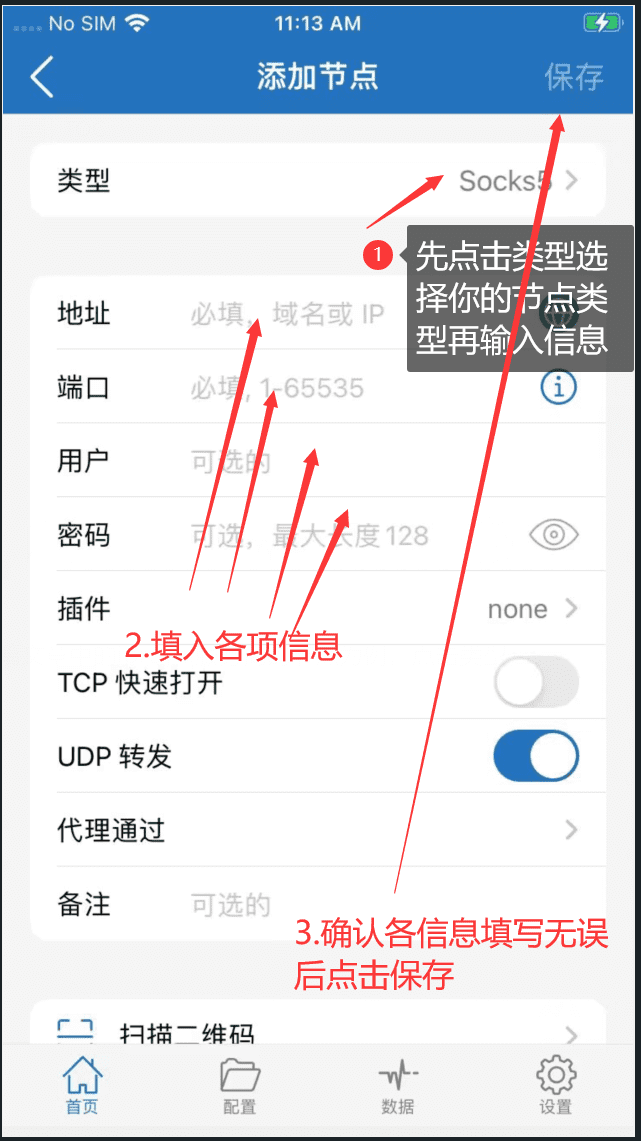
Task: Open the 类型 row showing Socks5
Action: point(318,180)
